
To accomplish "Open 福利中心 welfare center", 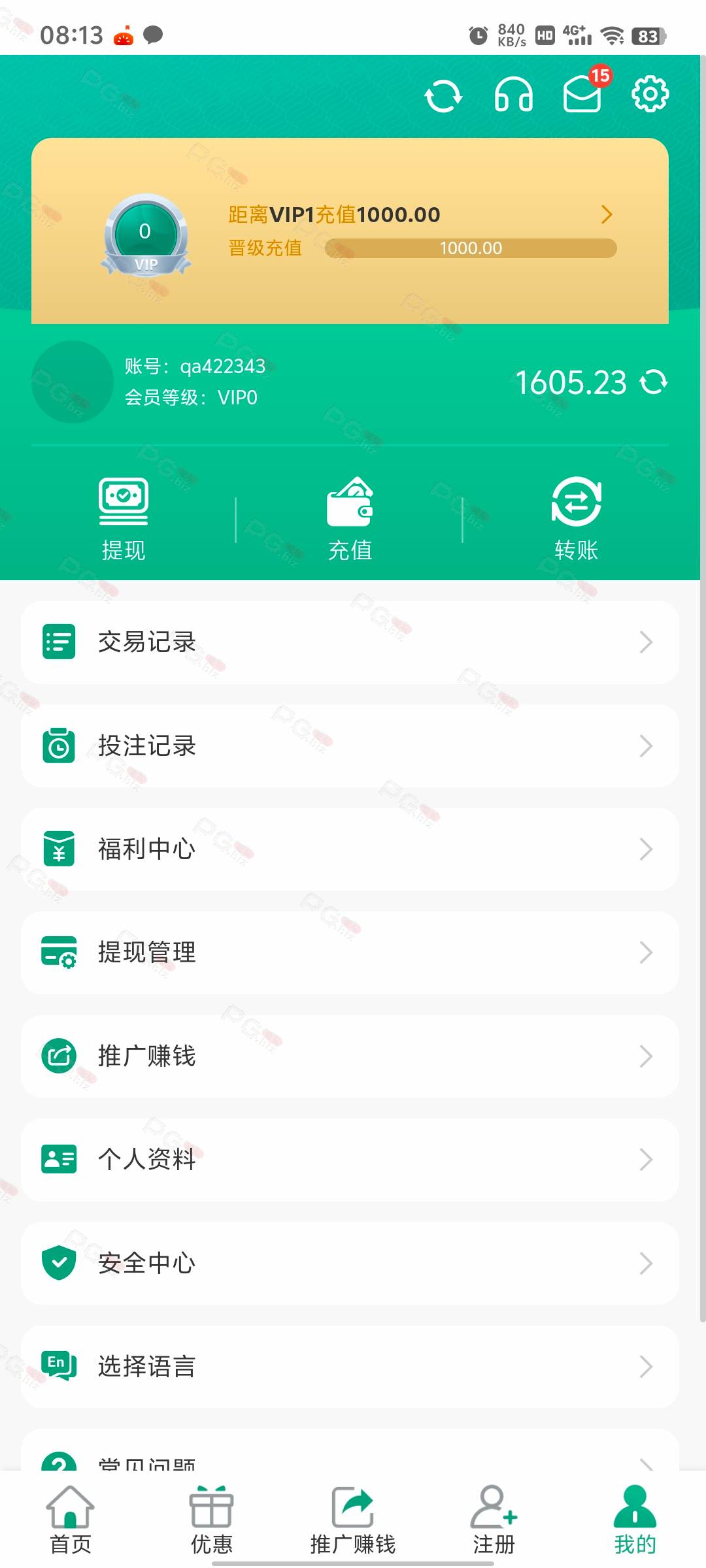I will click(350, 849).
